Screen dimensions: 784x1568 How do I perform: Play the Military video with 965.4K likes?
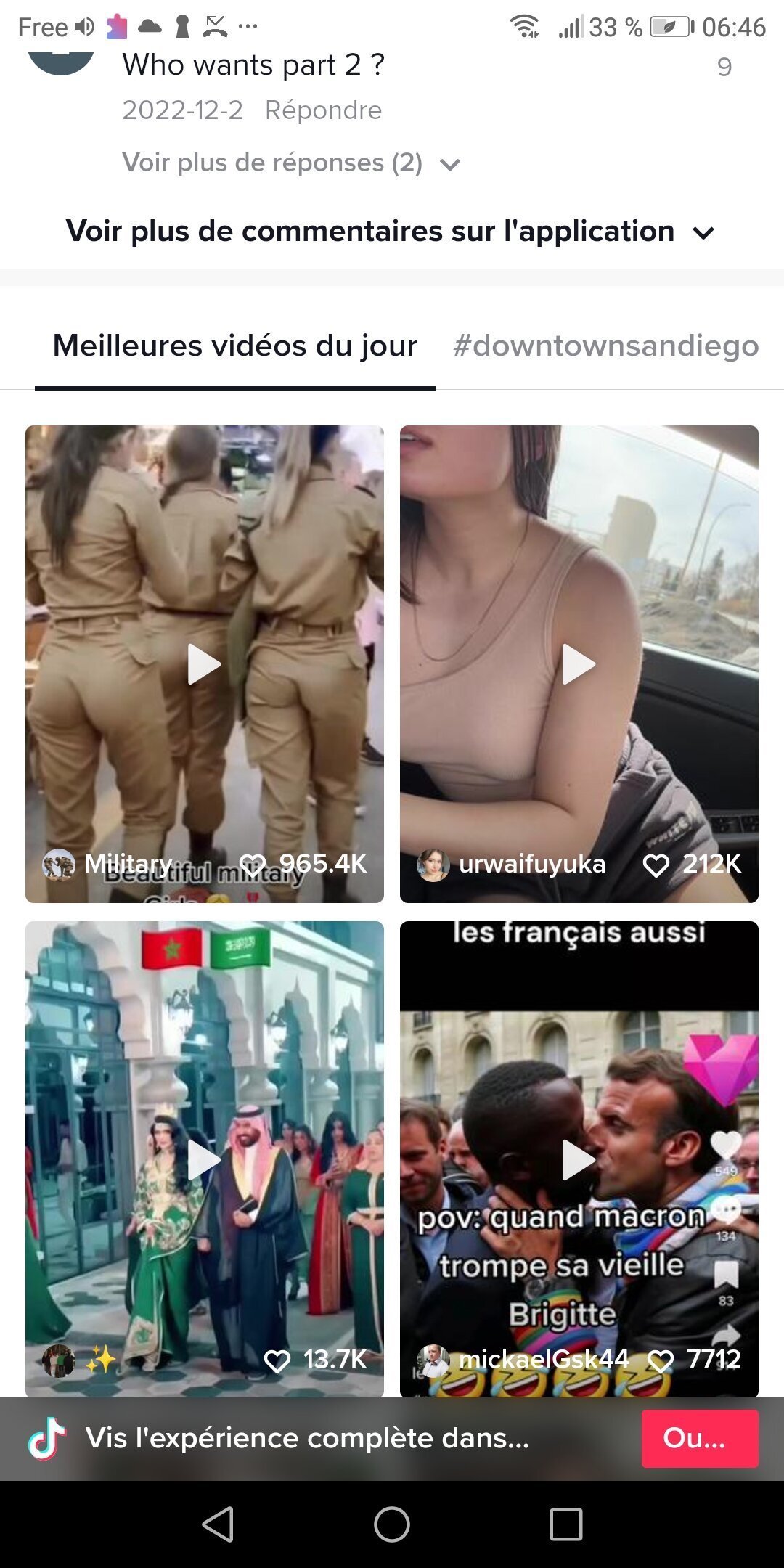point(205,663)
